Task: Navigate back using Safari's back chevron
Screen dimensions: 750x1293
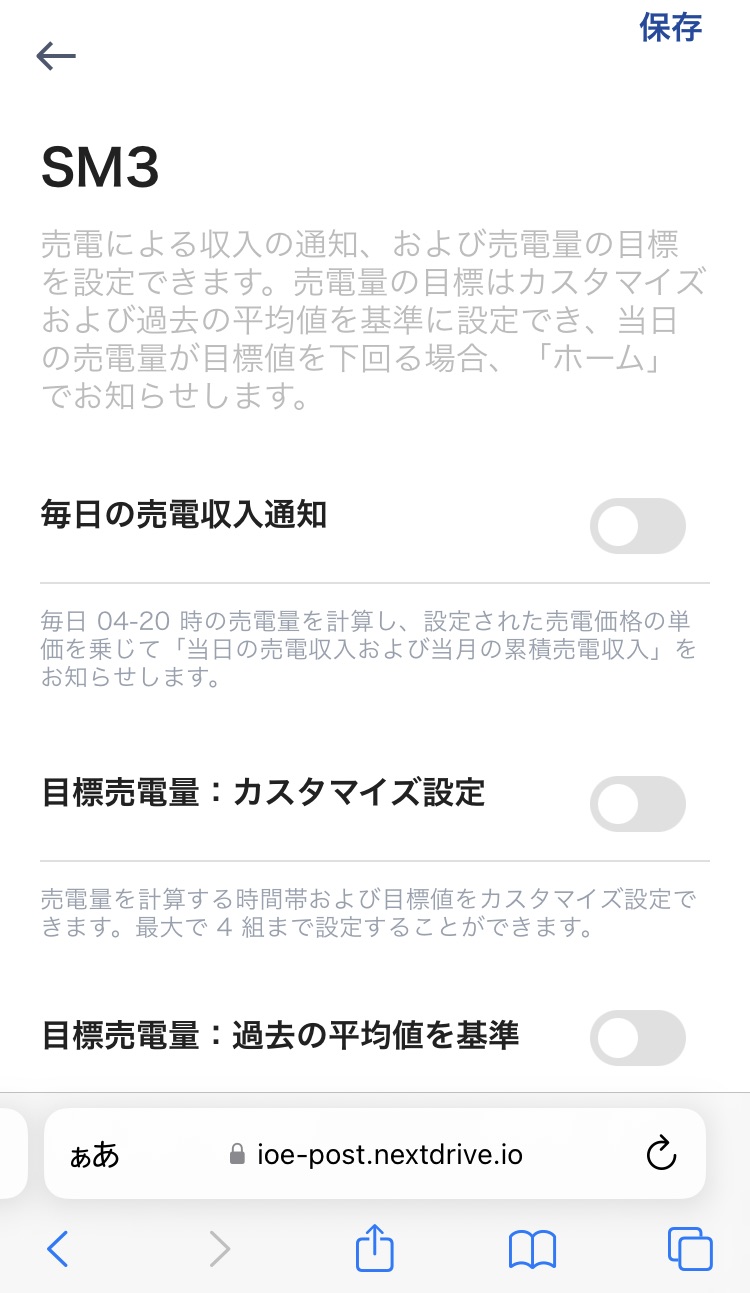Action: [x=59, y=1249]
